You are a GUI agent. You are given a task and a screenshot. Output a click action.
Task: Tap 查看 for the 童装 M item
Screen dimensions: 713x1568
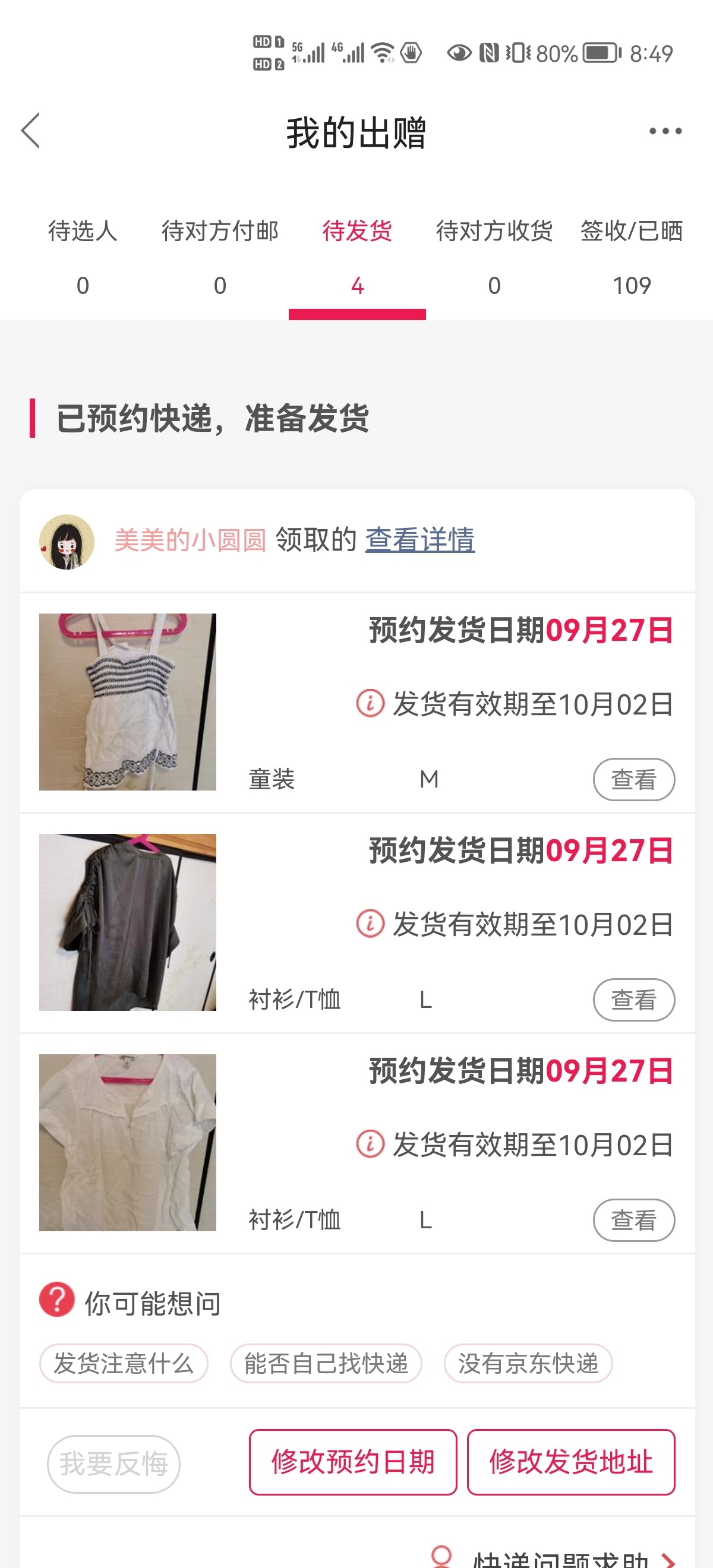tap(633, 779)
